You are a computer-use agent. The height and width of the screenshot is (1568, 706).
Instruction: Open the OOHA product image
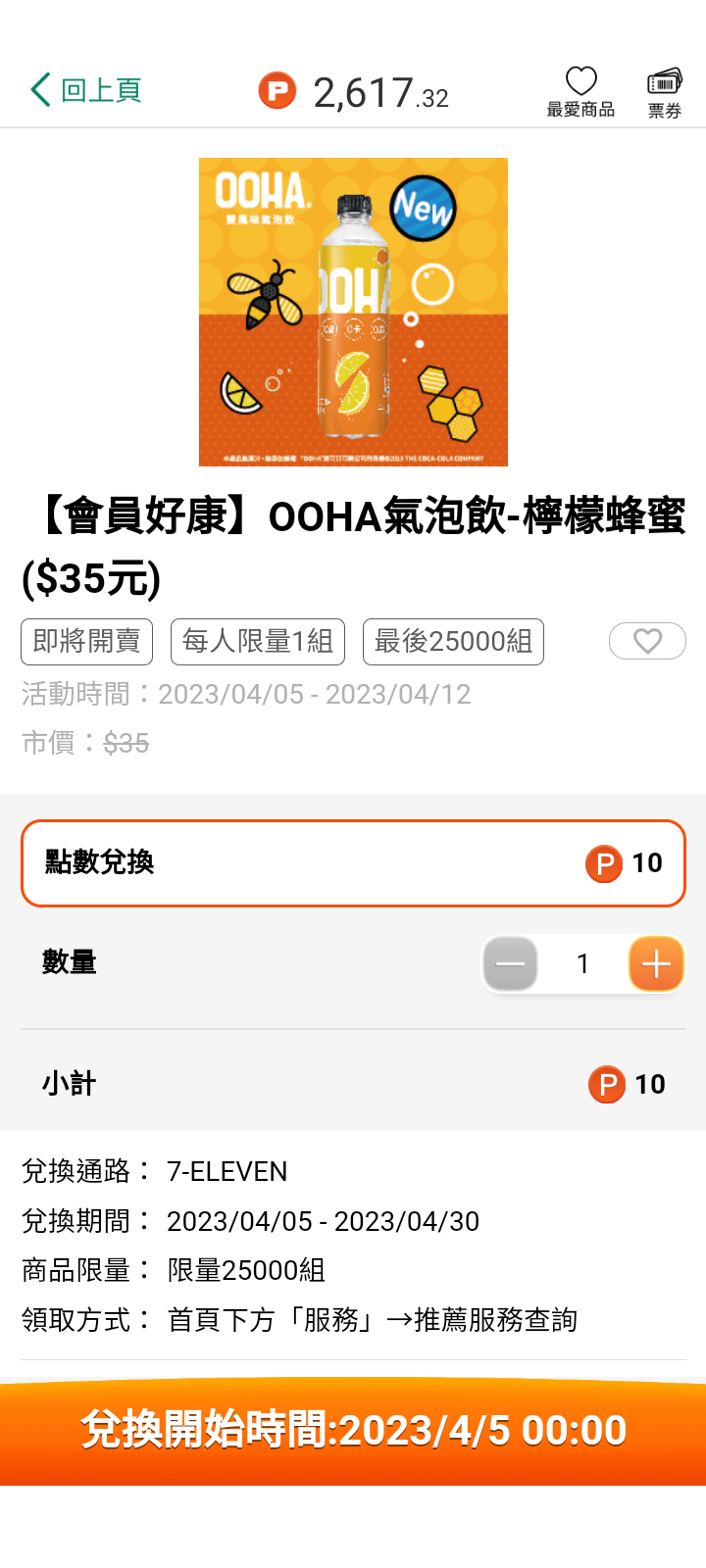coord(353,312)
